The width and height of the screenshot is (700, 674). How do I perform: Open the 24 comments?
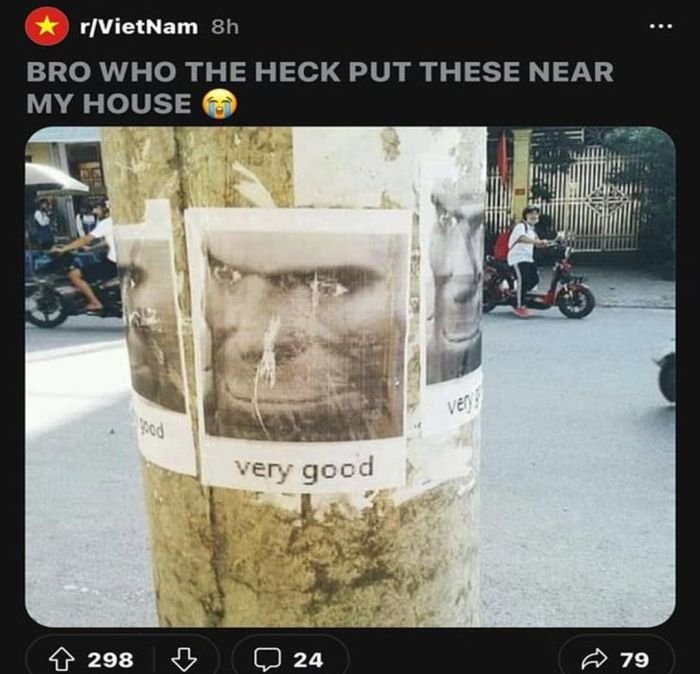[289, 658]
